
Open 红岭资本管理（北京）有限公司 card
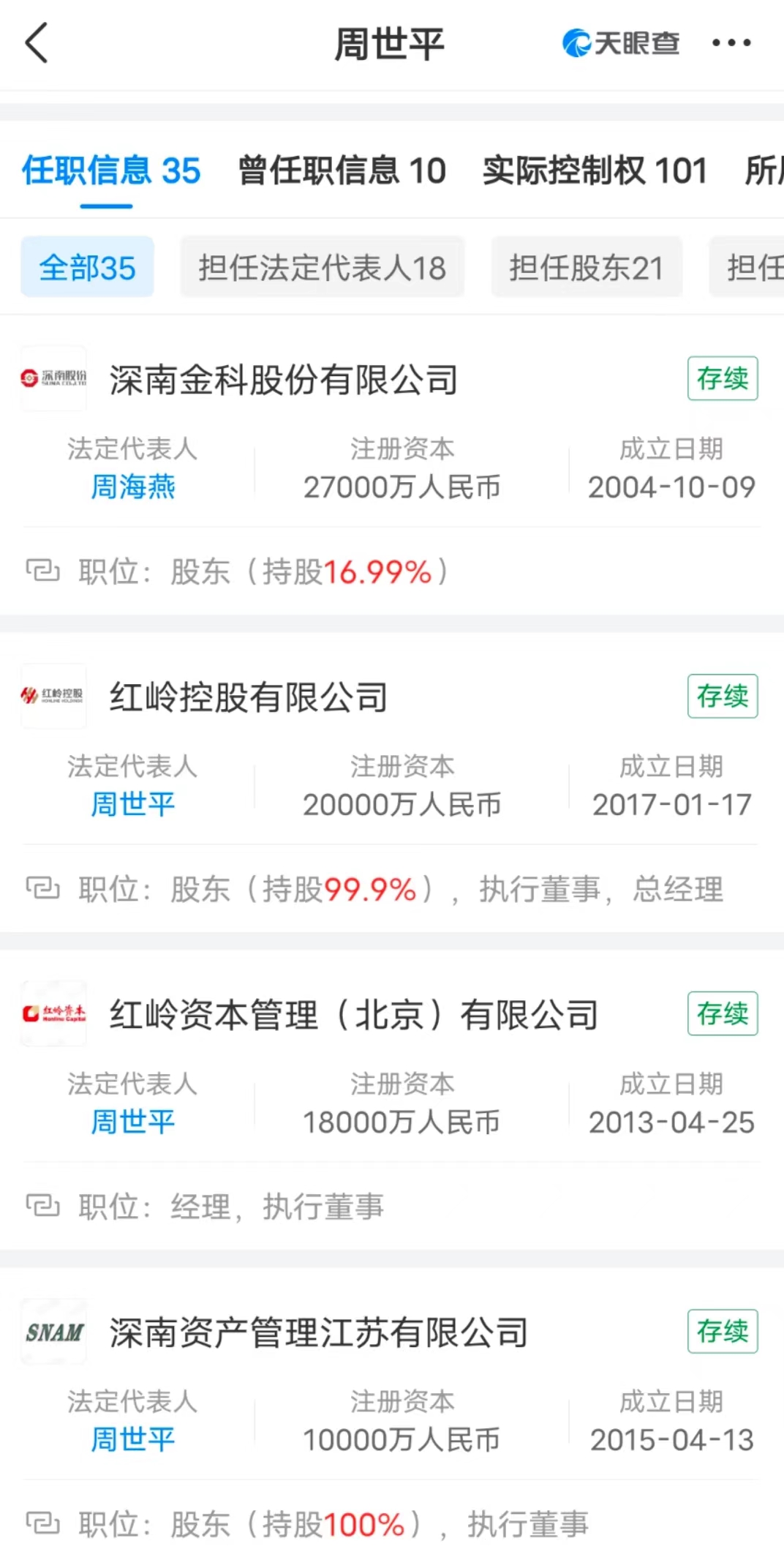tap(354, 1015)
